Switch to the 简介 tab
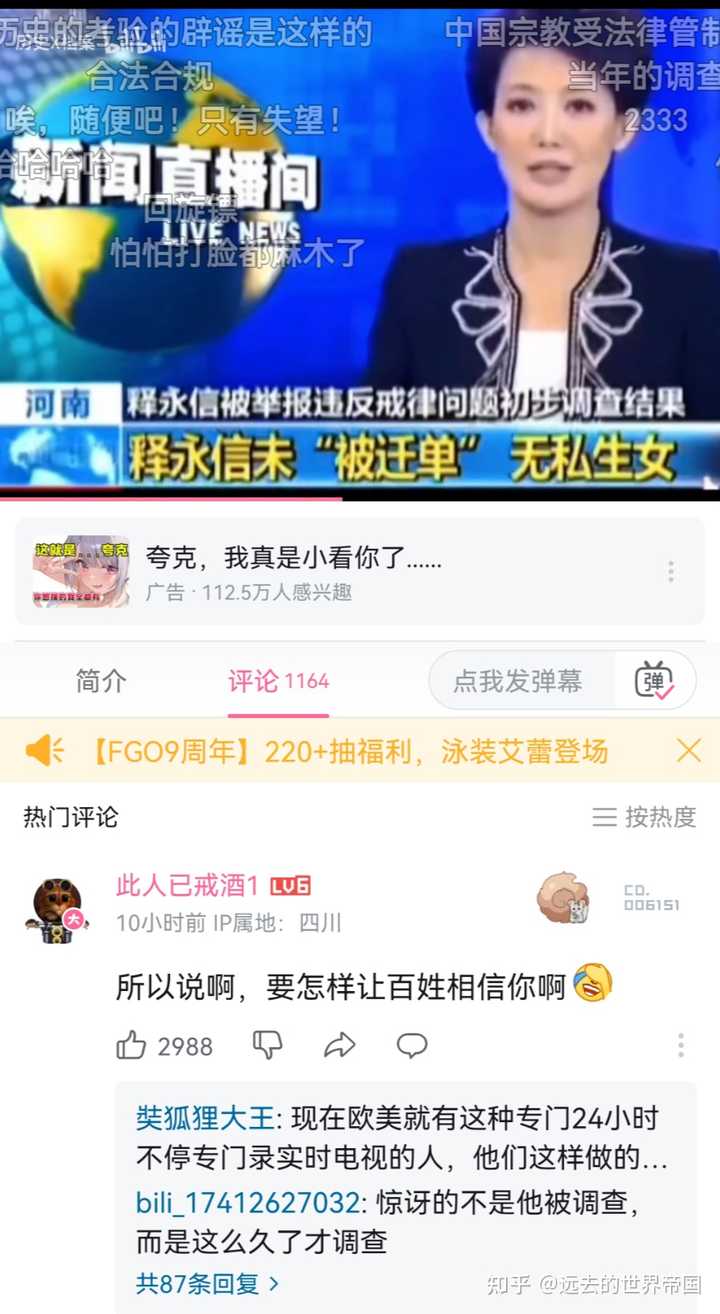Image resolution: width=720 pixels, height=1314 pixels. 101,681
